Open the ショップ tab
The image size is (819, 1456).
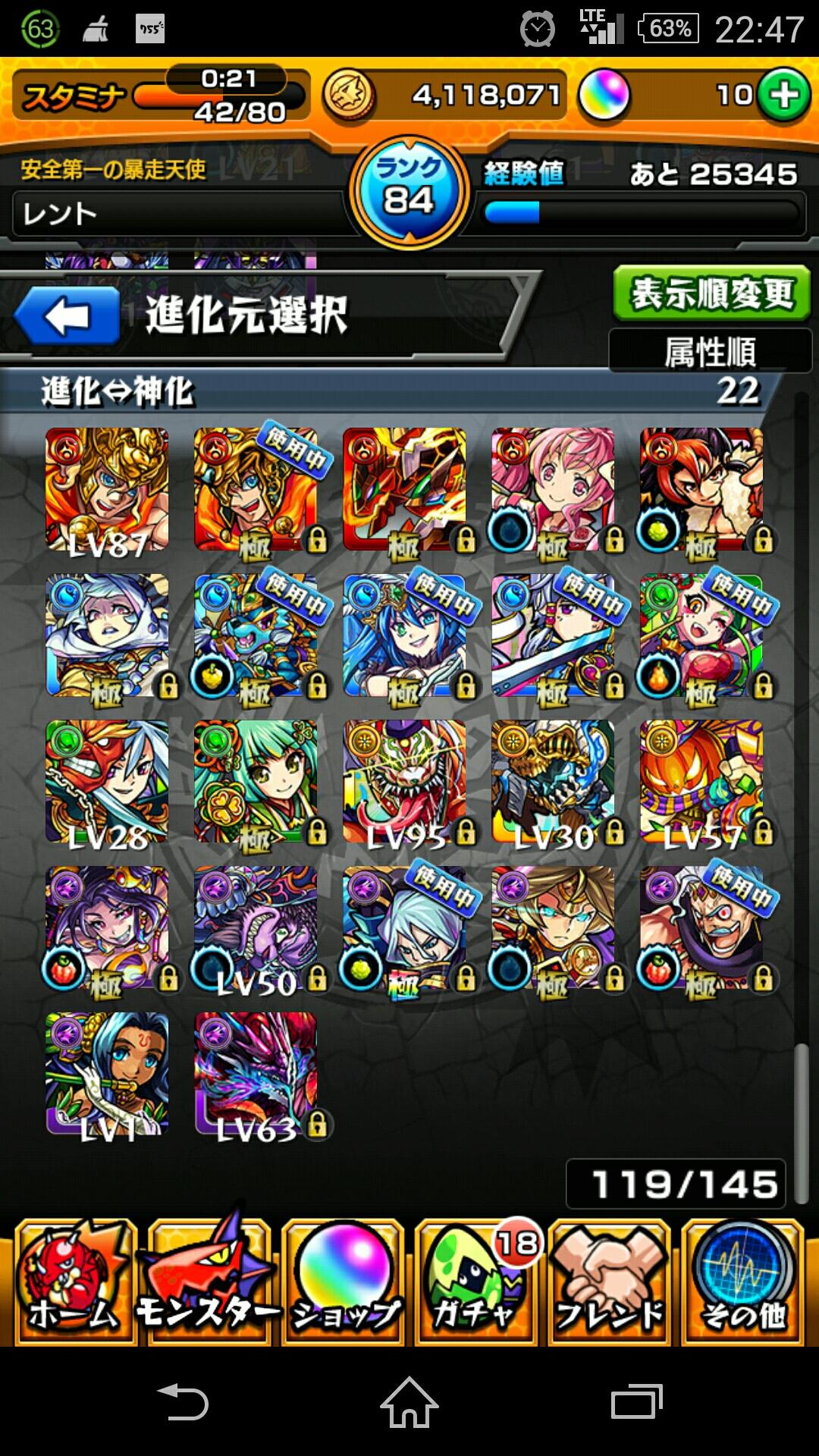pyautogui.click(x=345, y=1282)
